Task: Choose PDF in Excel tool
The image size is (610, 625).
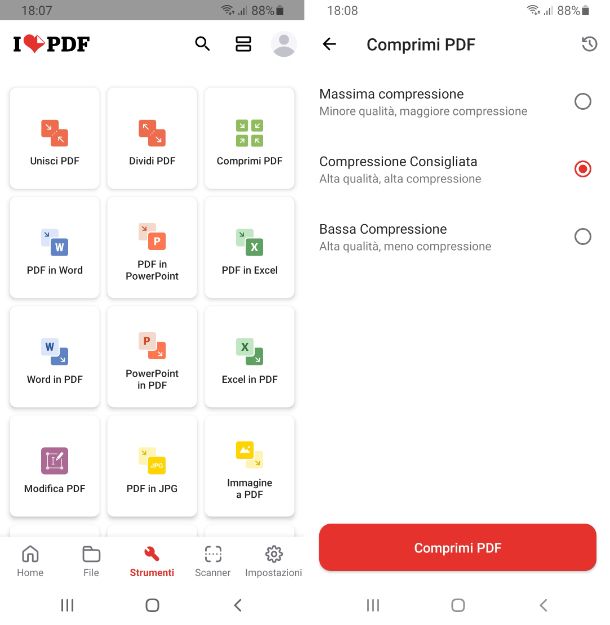Action: [249, 247]
